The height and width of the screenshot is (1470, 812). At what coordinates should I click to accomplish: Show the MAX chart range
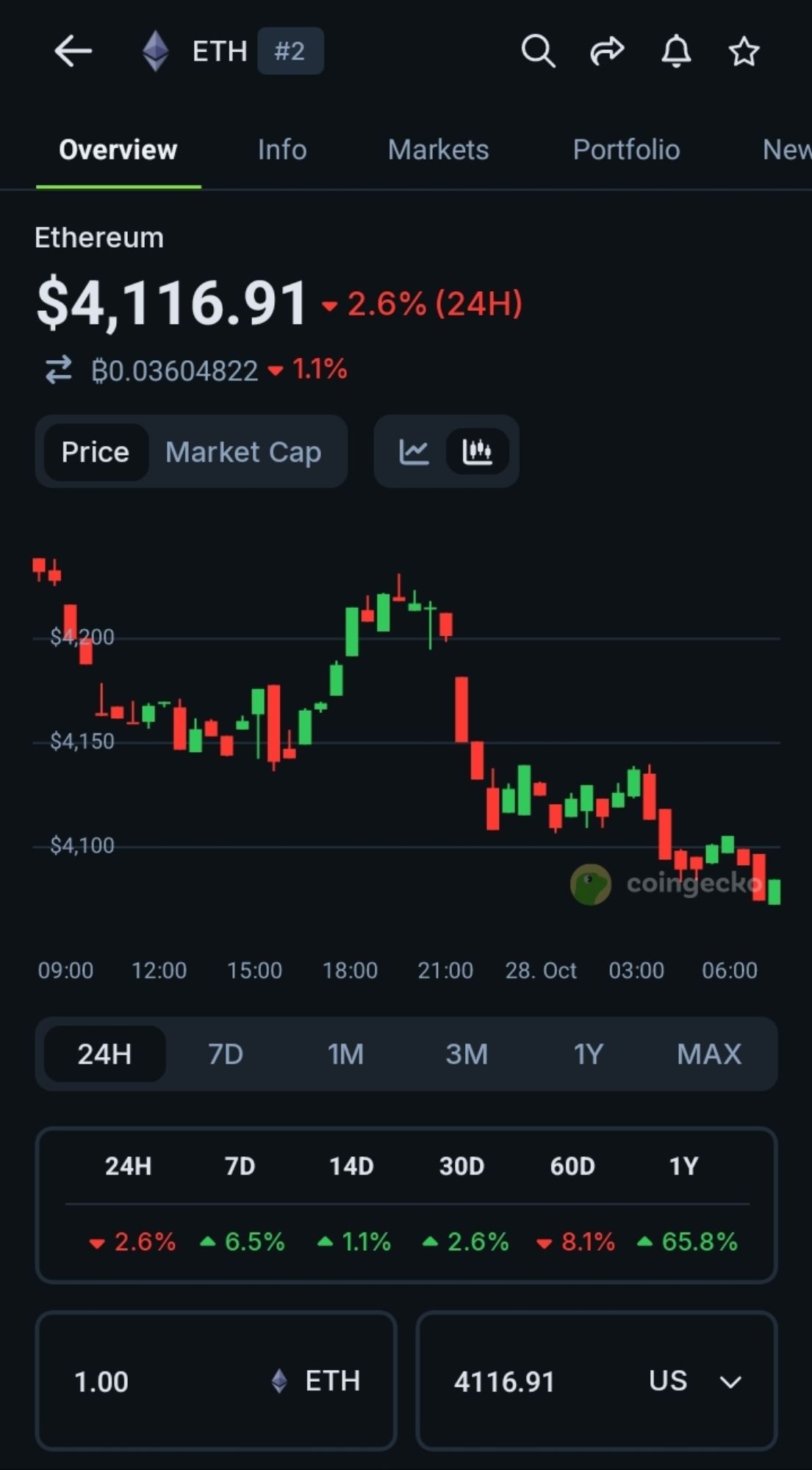click(x=709, y=1054)
